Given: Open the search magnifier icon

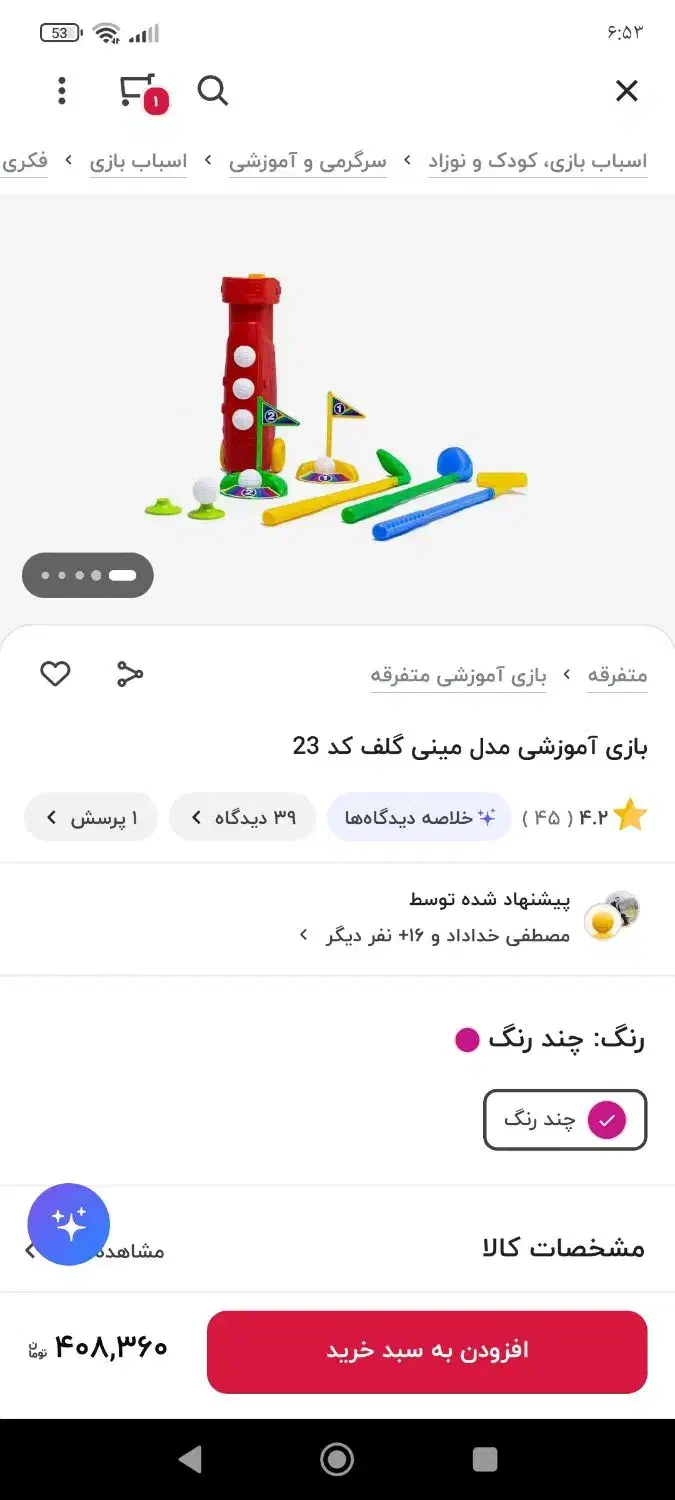Looking at the screenshot, I should (213, 91).
